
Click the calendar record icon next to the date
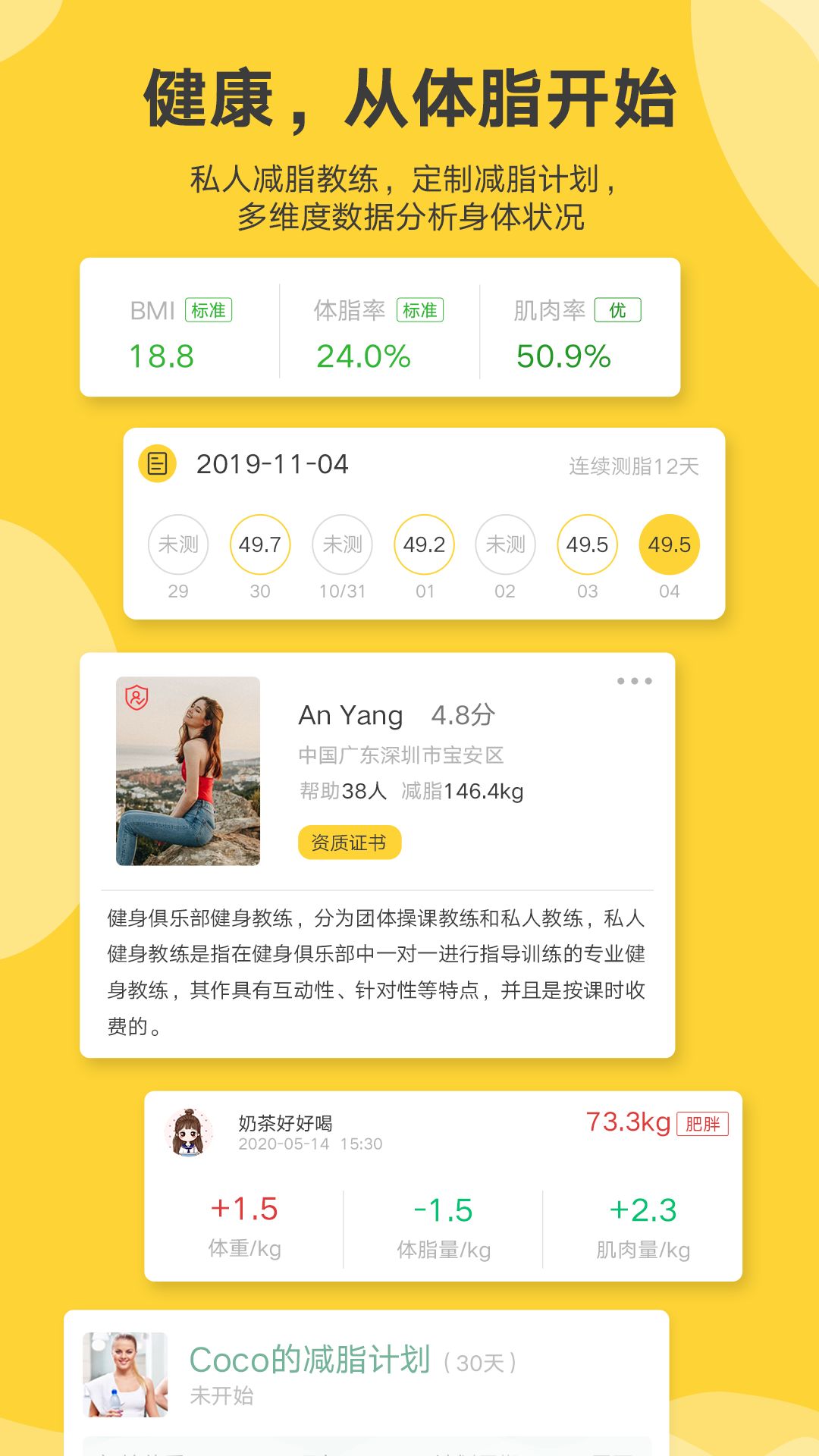tap(155, 466)
